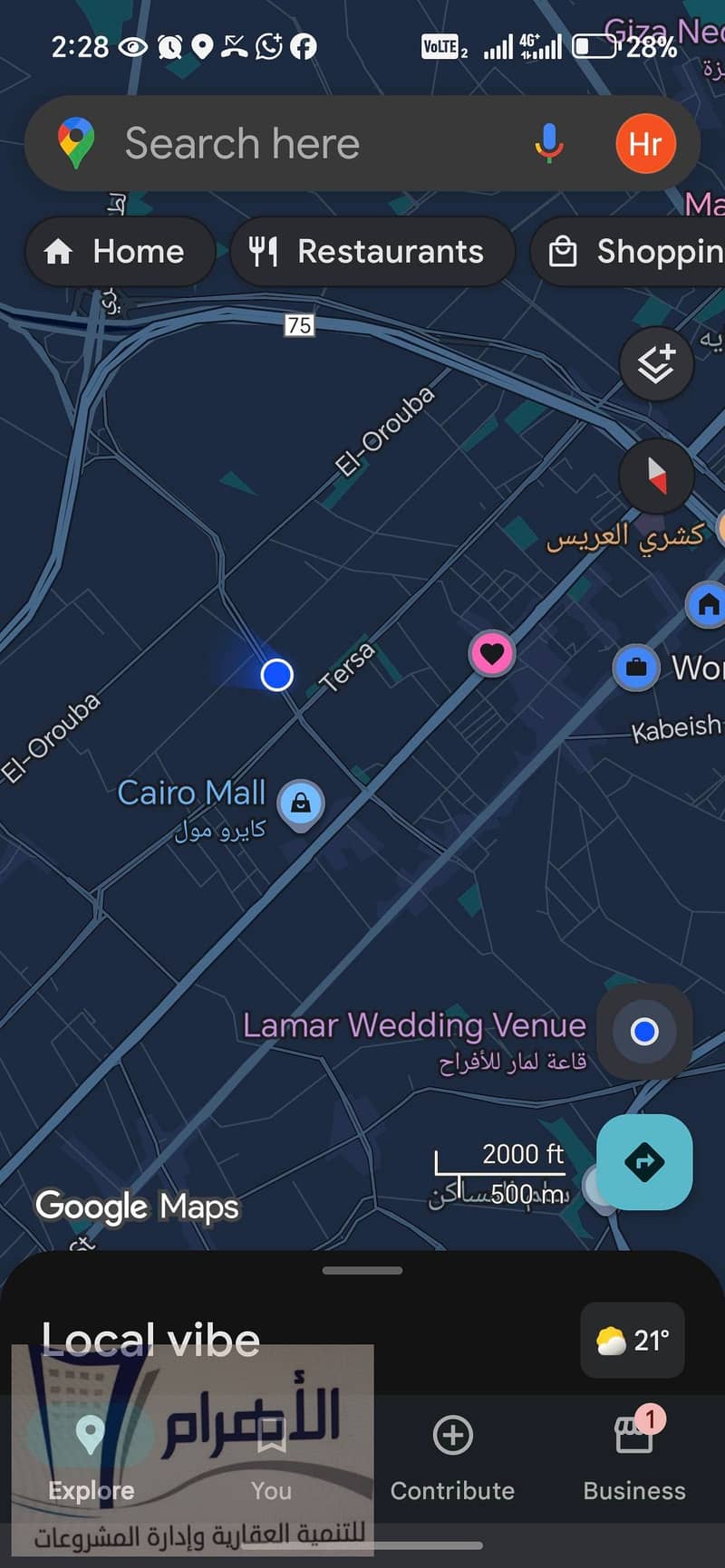
Task: Open the Work briefcase pin
Action: point(636,669)
